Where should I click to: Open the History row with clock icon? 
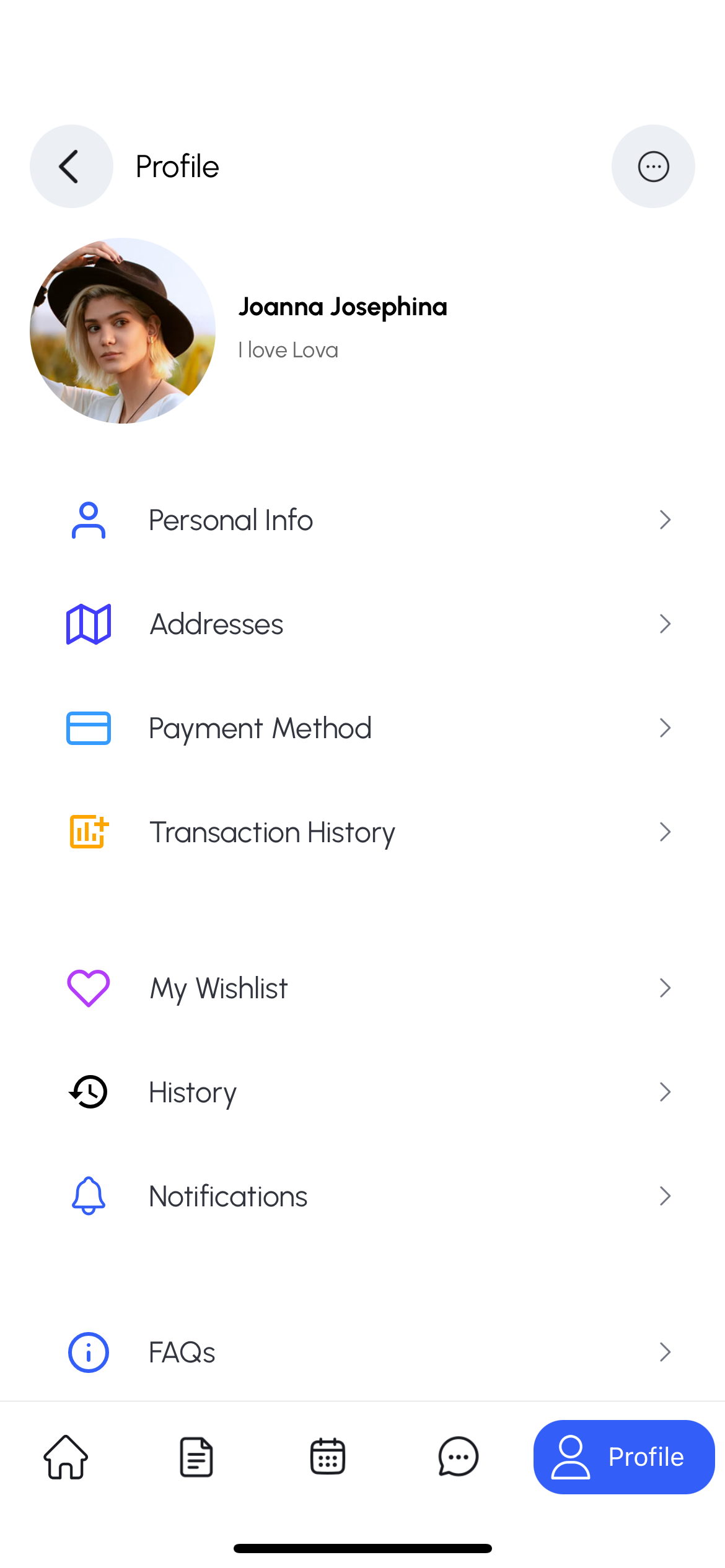tap(362, 1092)
